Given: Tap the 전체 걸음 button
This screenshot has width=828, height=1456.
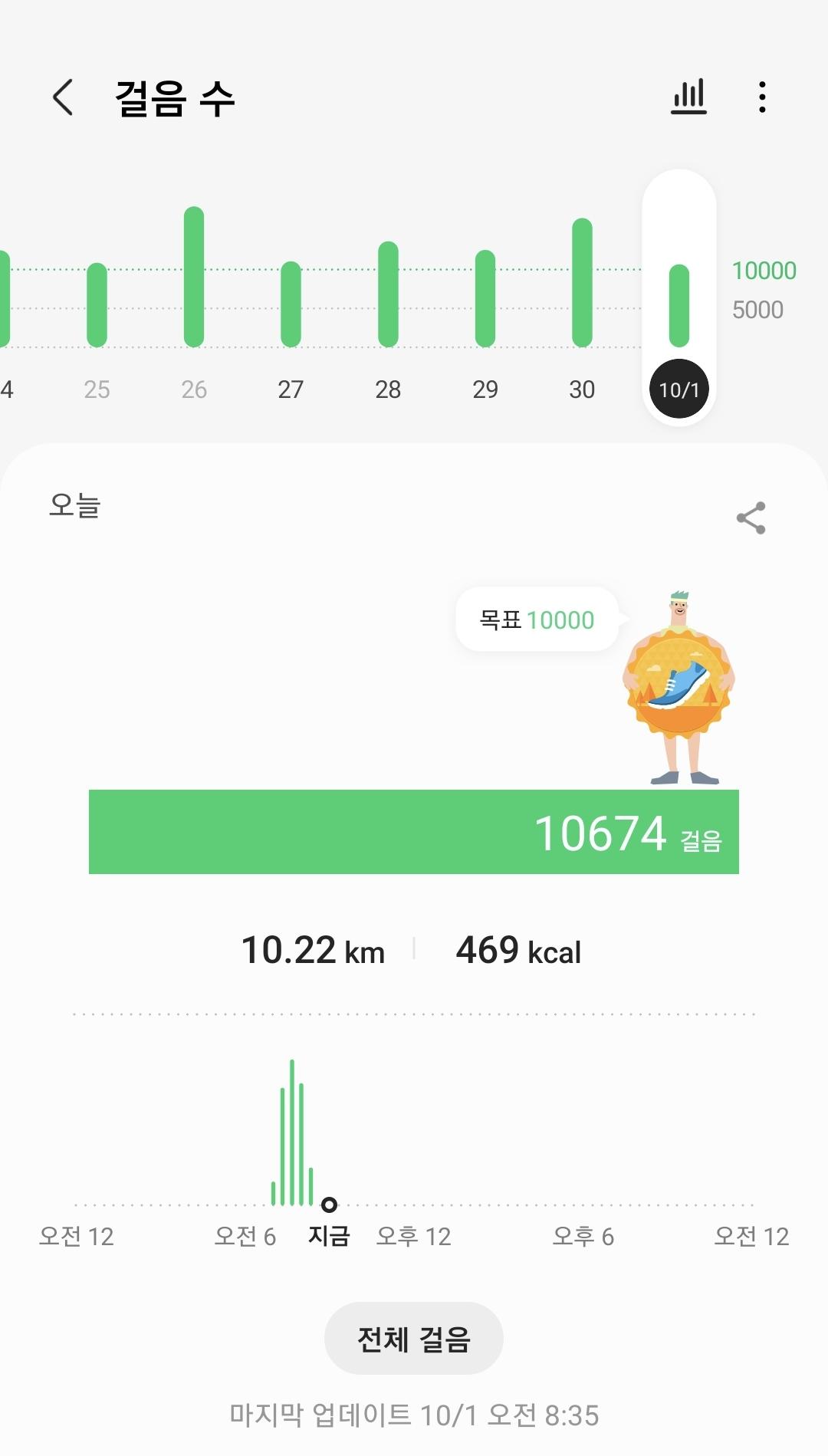Looking at the screenshot, I should click(413, 1339).
